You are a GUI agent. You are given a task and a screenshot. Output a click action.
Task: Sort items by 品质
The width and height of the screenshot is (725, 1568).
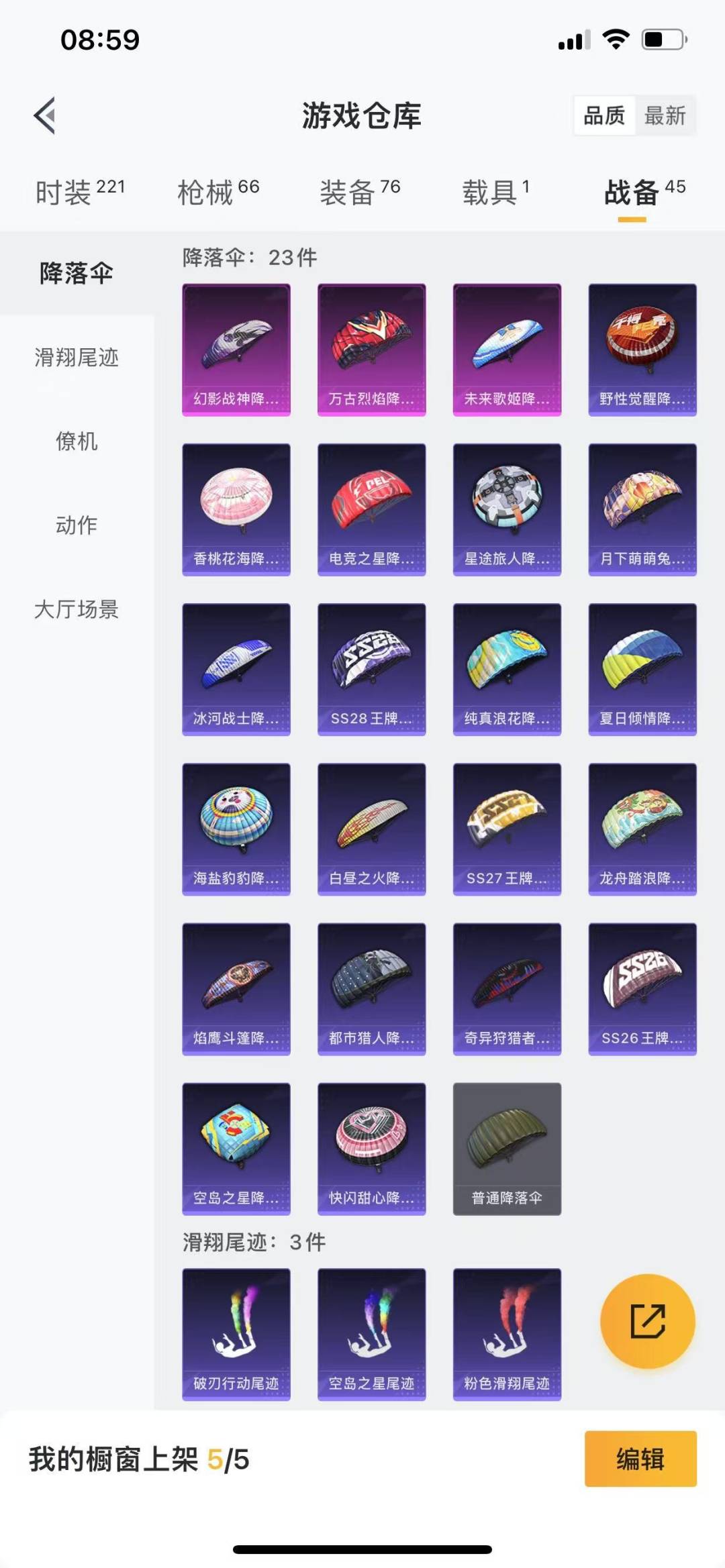click(x=604, y=115)
